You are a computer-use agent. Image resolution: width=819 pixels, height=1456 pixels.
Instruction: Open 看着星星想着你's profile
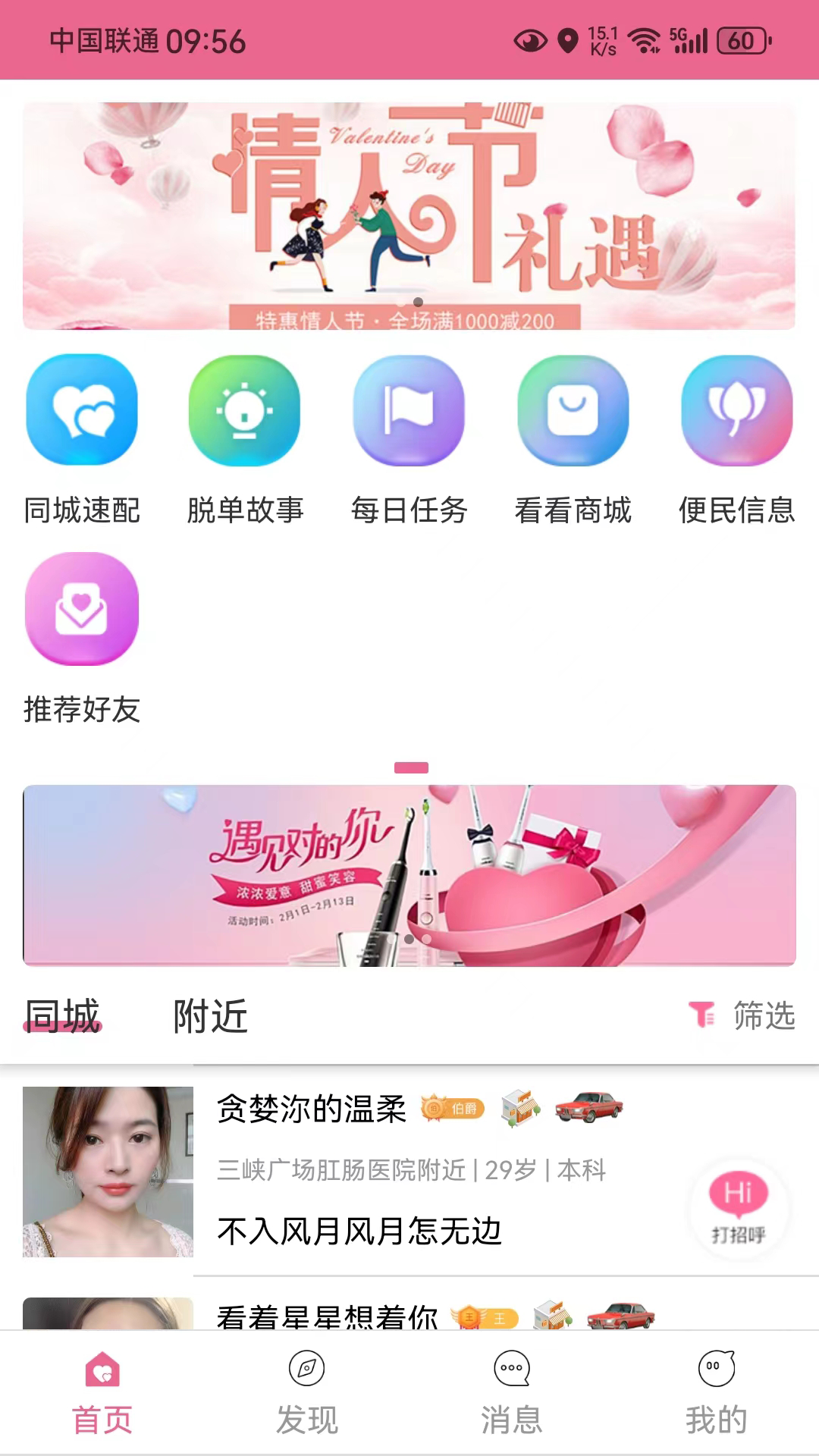[x=326, y=1316]
